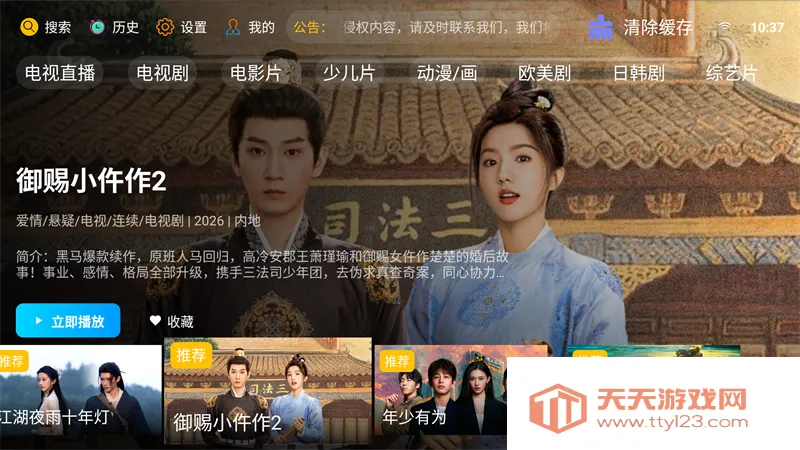
Task: Select the 少儿片 category
Action: click(x=348, y=73)
